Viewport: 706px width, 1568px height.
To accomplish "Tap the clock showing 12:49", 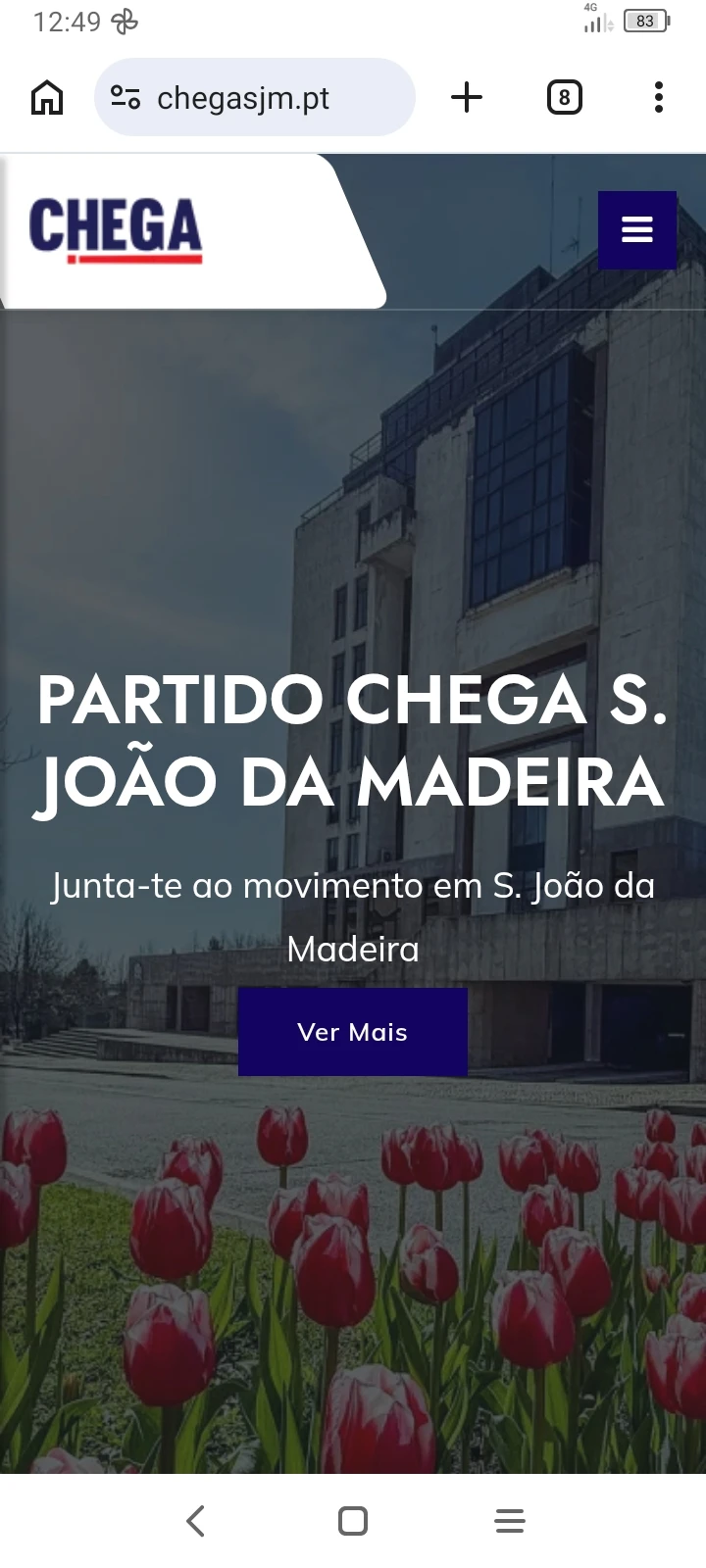I will click(64, 21).
